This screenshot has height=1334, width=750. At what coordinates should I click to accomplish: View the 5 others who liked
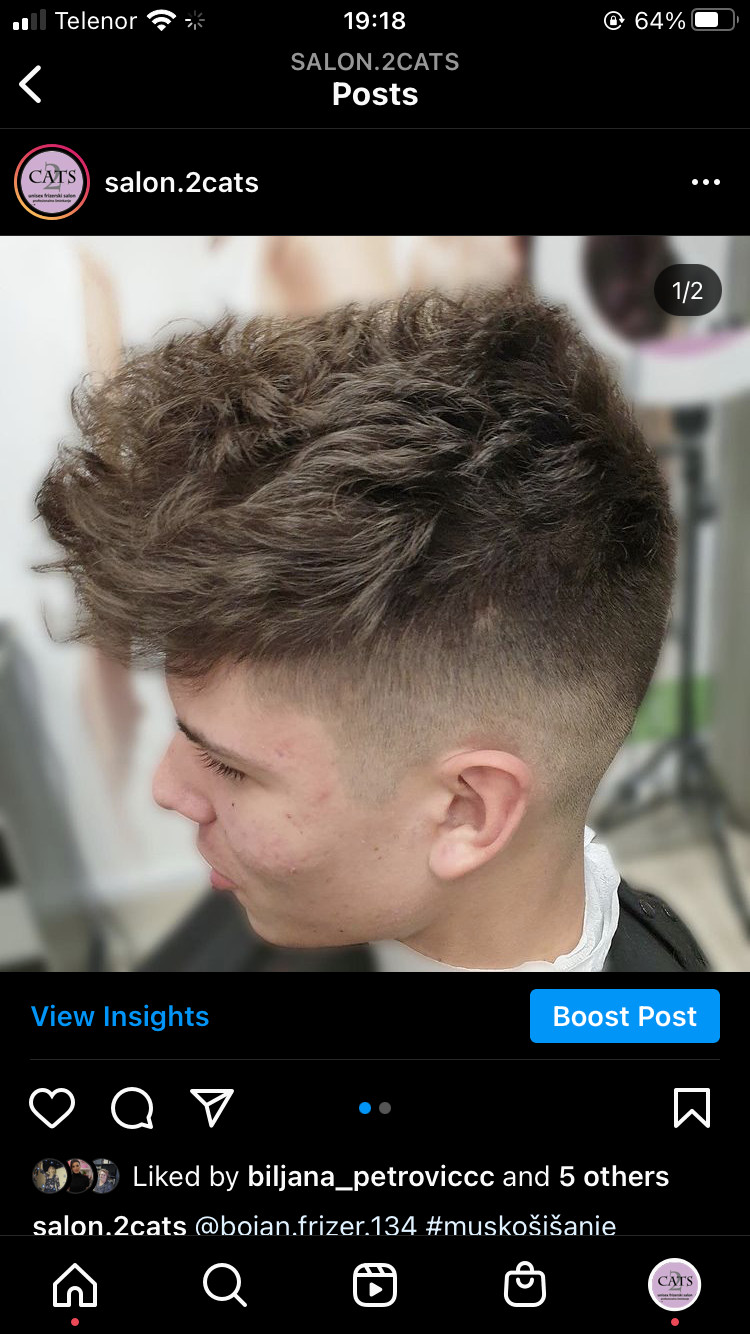point(613,1176)
